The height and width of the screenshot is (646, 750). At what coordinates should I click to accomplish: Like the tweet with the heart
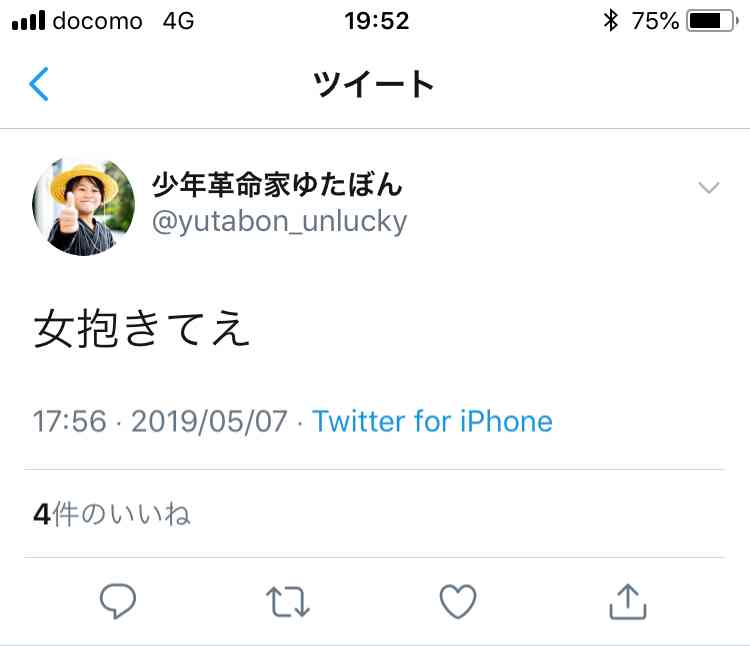click(x=458, y=601)
